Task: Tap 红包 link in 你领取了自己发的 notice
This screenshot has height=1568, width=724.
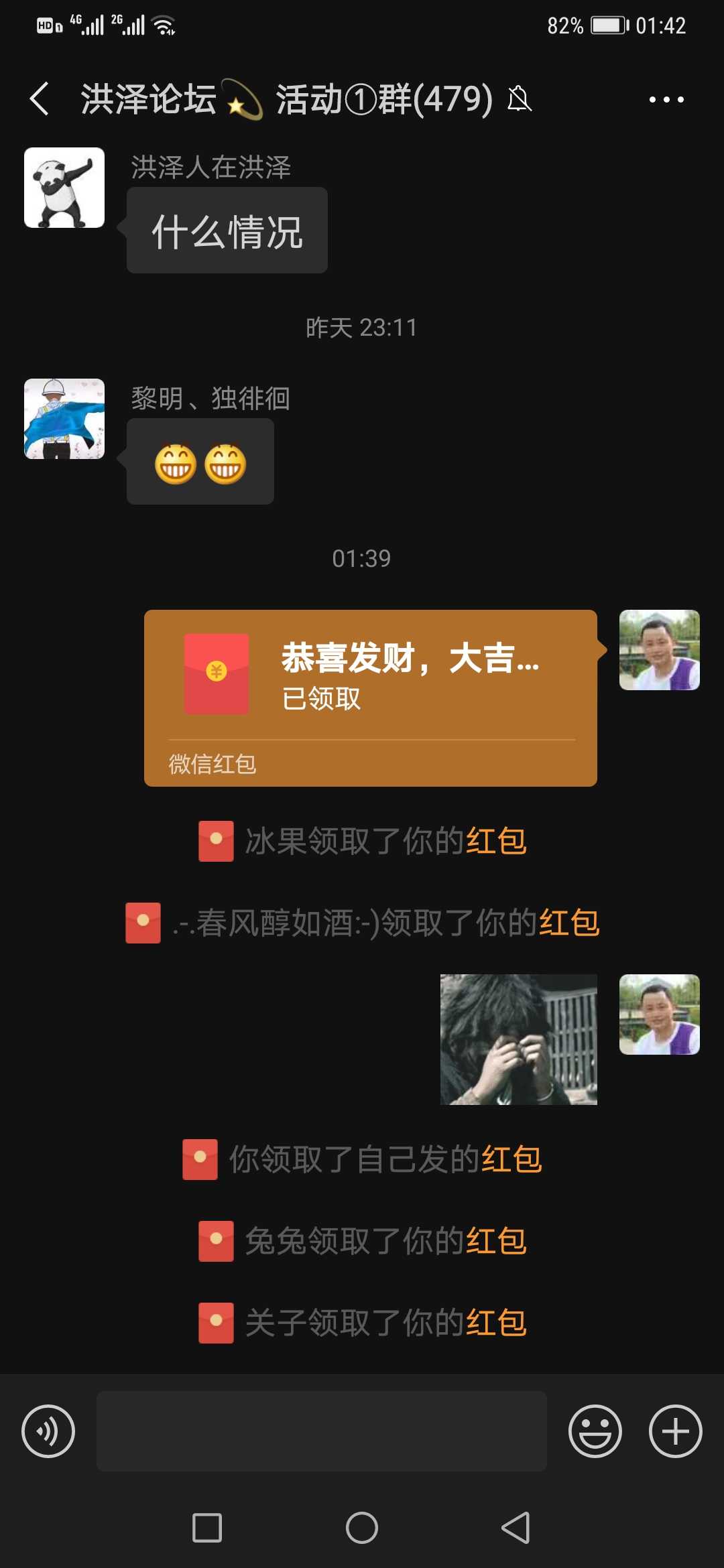Action: [x=512, y=1159]
